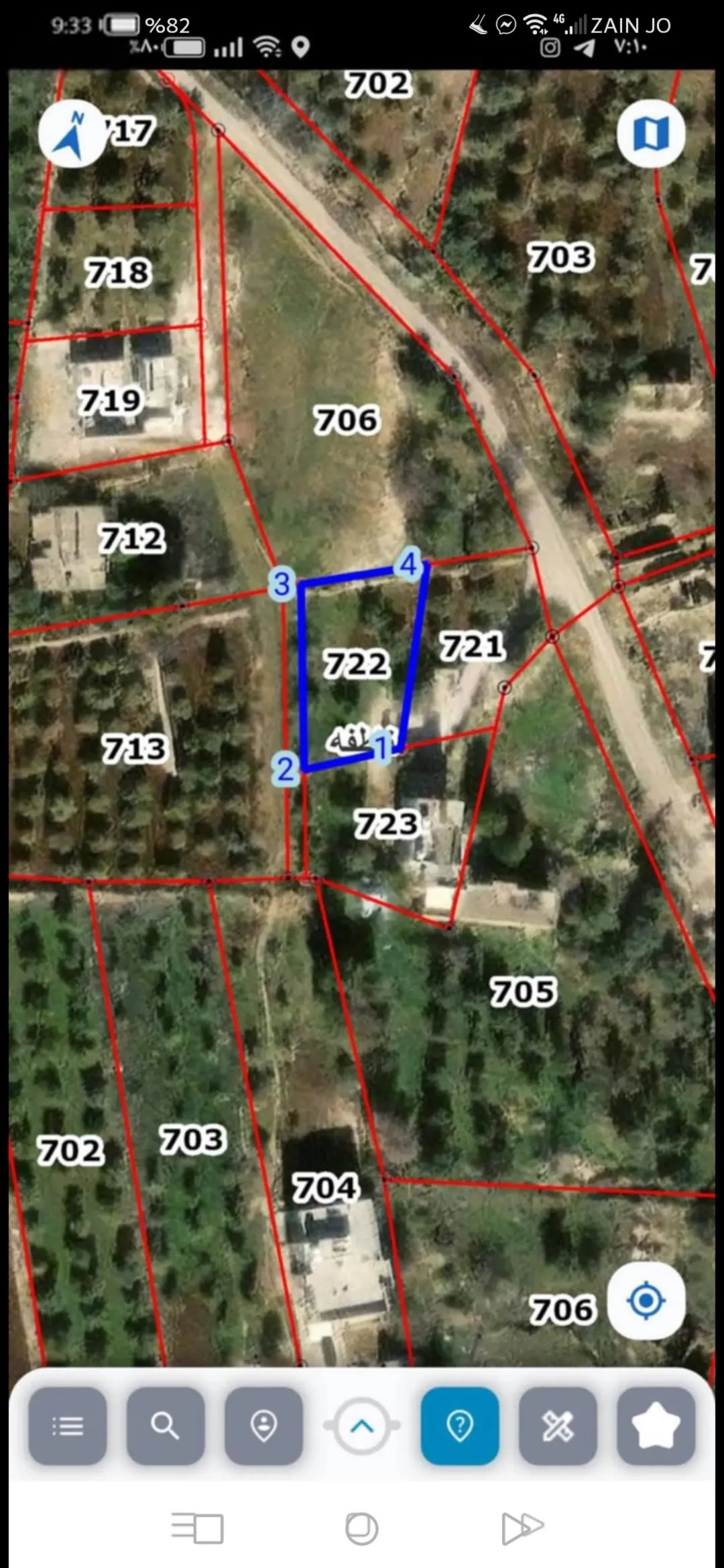Tap the blue question mark identify tool
This screenshot has height=1568, width=724.
click(460, 1426)
